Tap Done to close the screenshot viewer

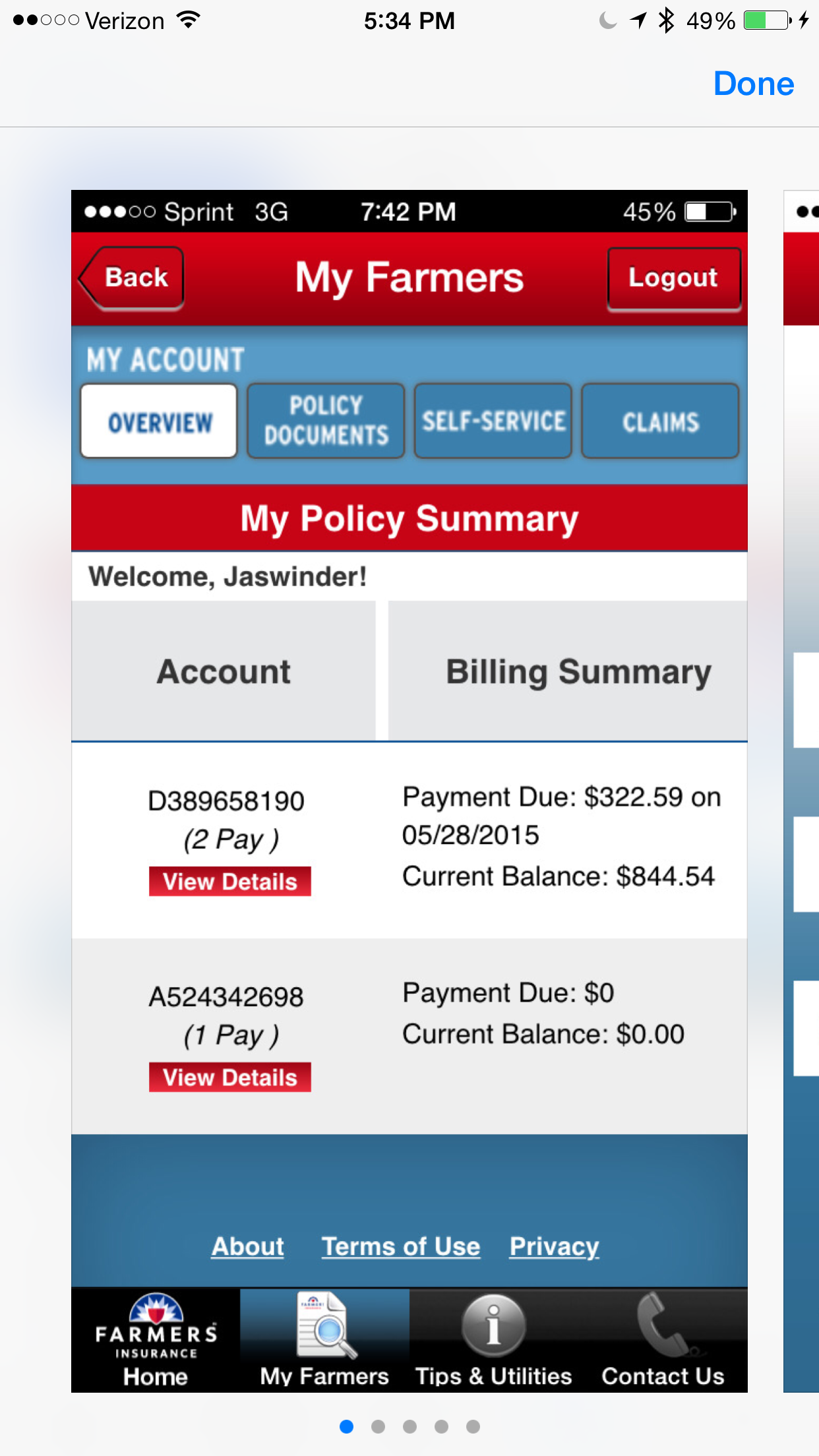point(754,84)
